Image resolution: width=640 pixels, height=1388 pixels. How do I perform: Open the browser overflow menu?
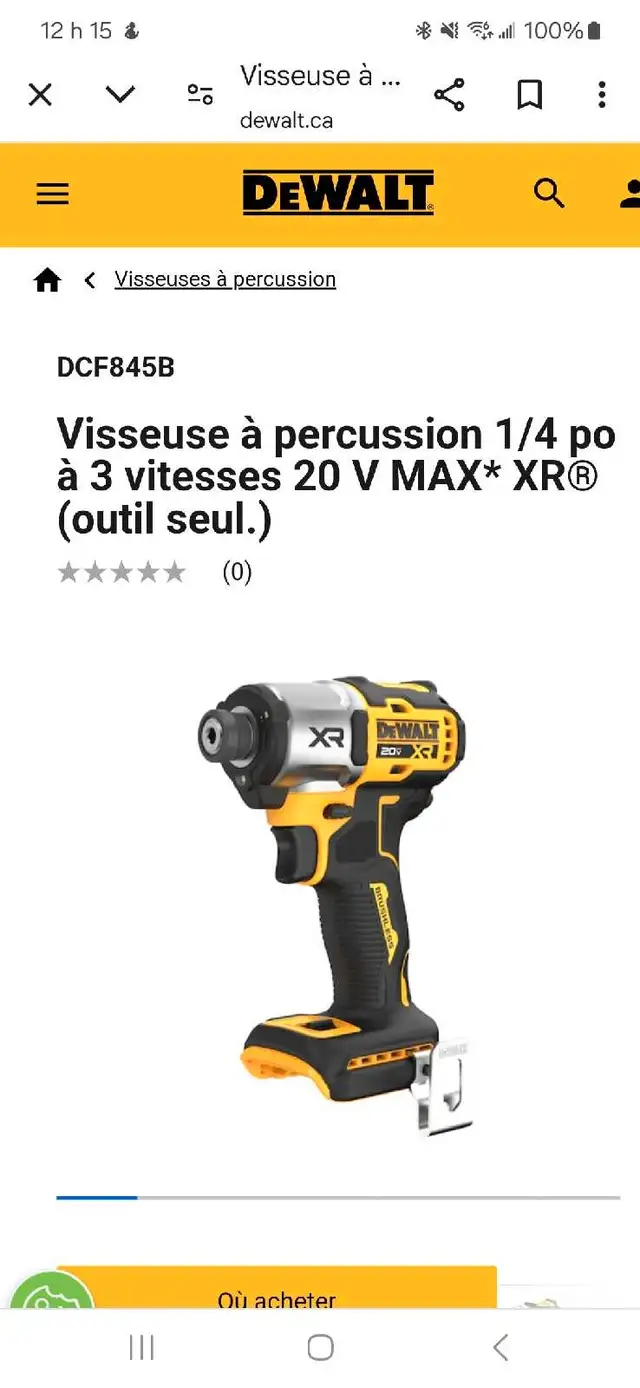[x=601, y=95]
